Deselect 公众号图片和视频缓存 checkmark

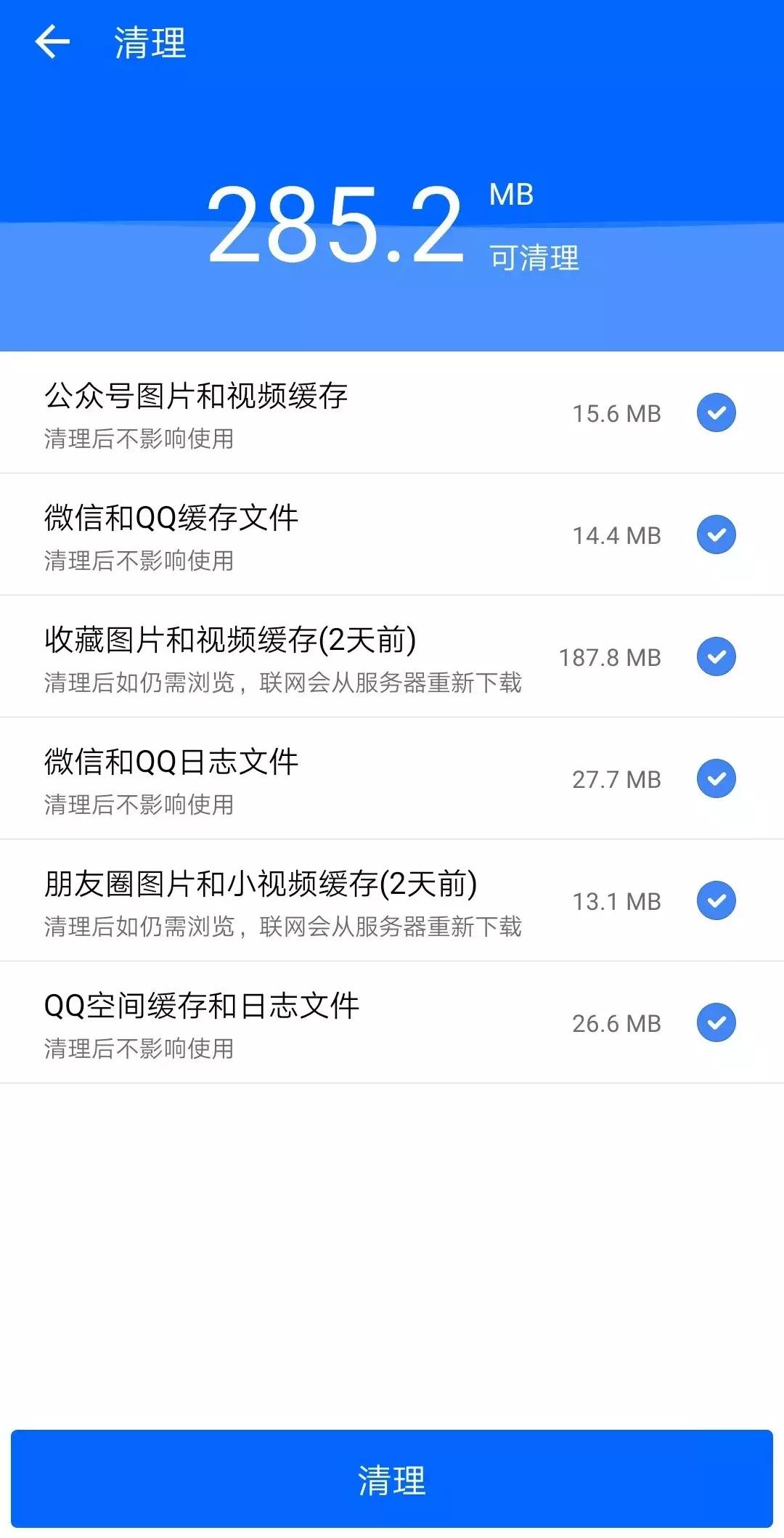click(716, 412)
